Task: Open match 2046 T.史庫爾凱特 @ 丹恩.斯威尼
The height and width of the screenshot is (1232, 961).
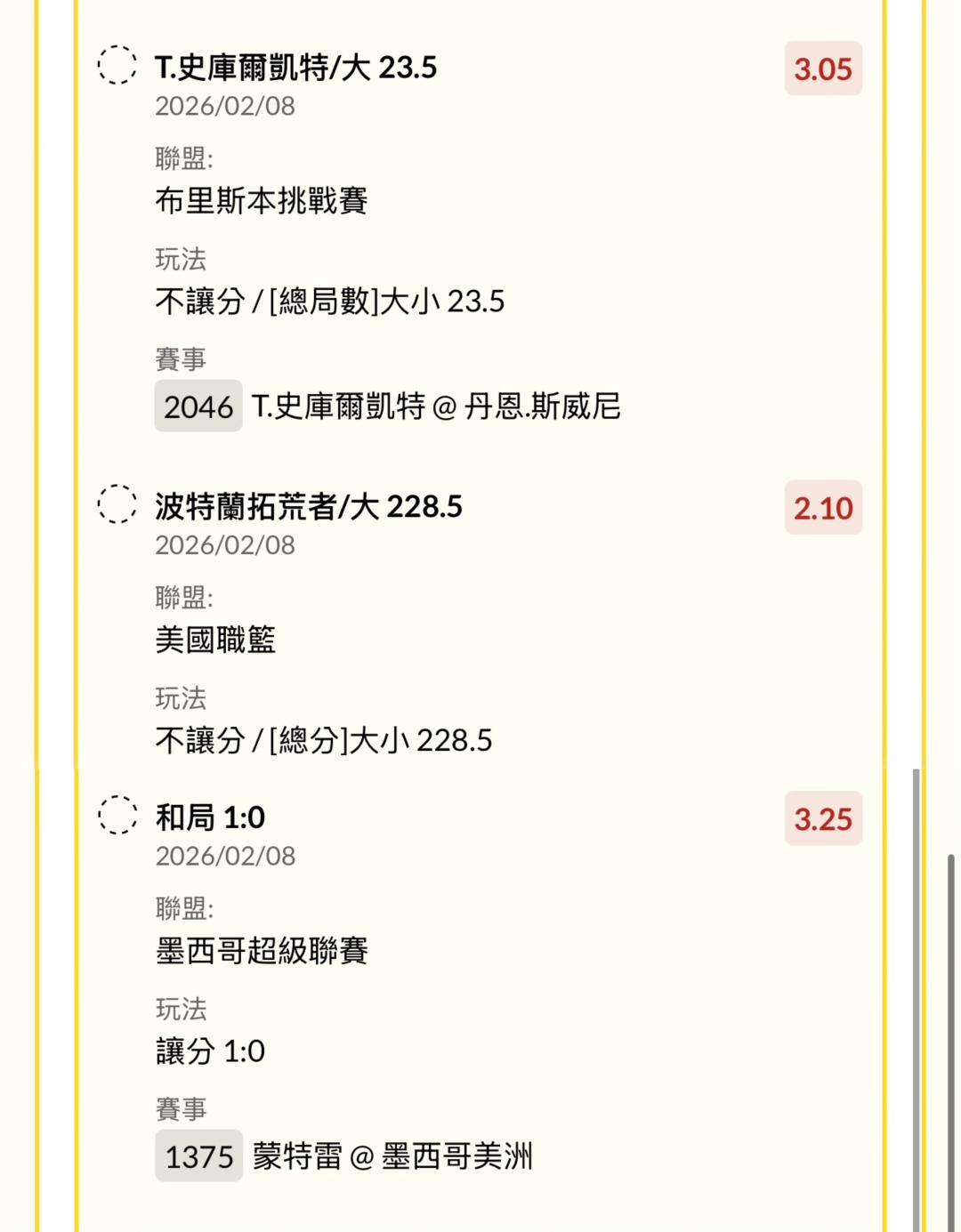Action: (x=388, y=407)
